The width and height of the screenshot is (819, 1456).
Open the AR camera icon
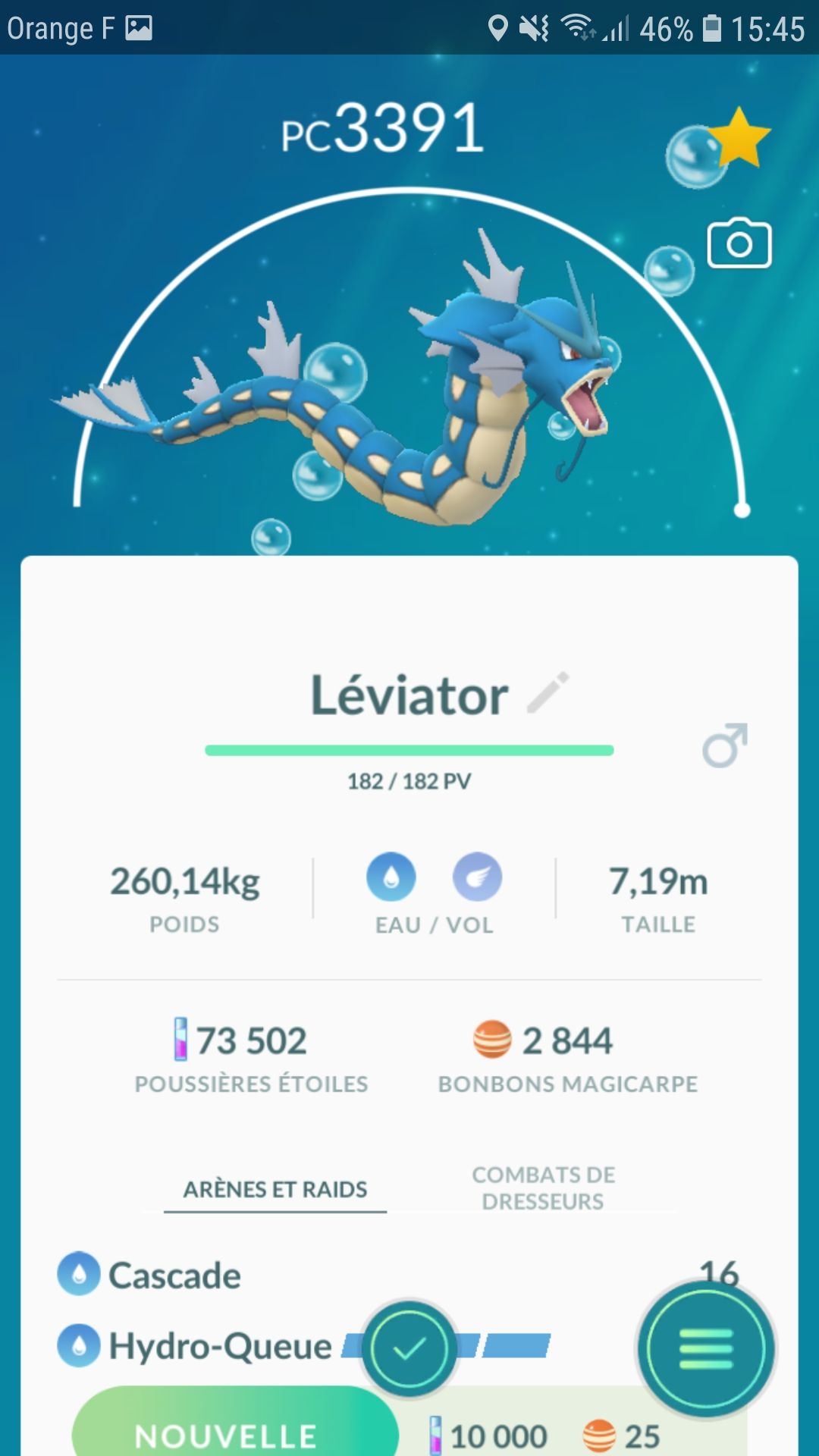(739, 244)
